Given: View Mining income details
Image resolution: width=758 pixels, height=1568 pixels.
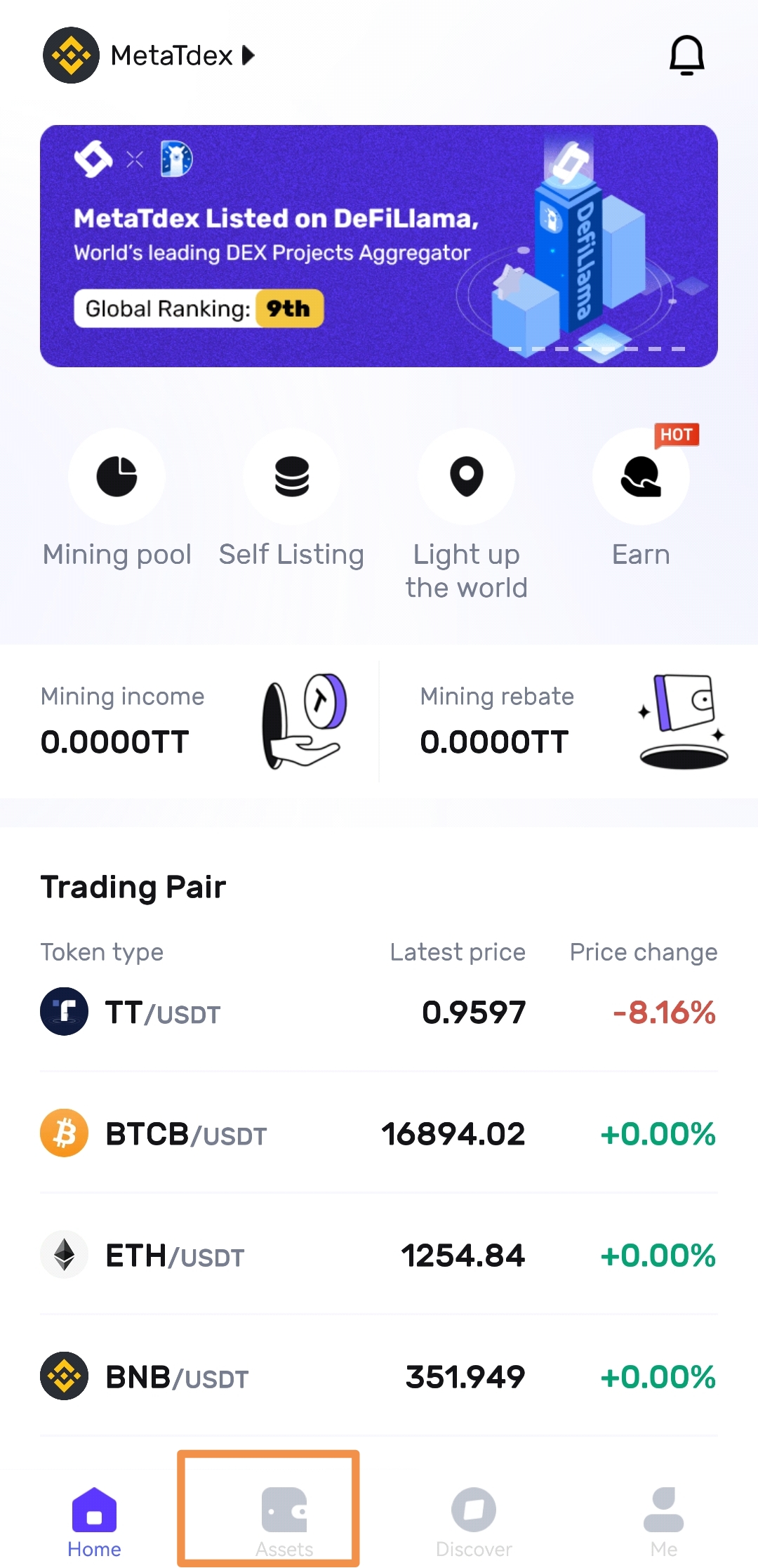Looking at the screenshot, I should [189, 721].
